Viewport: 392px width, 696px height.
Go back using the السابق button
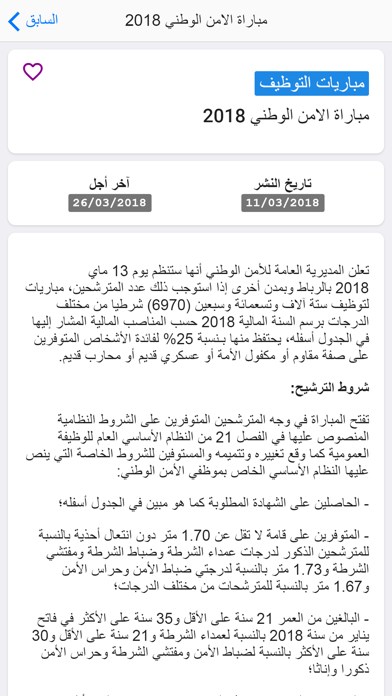coord(33,21)
